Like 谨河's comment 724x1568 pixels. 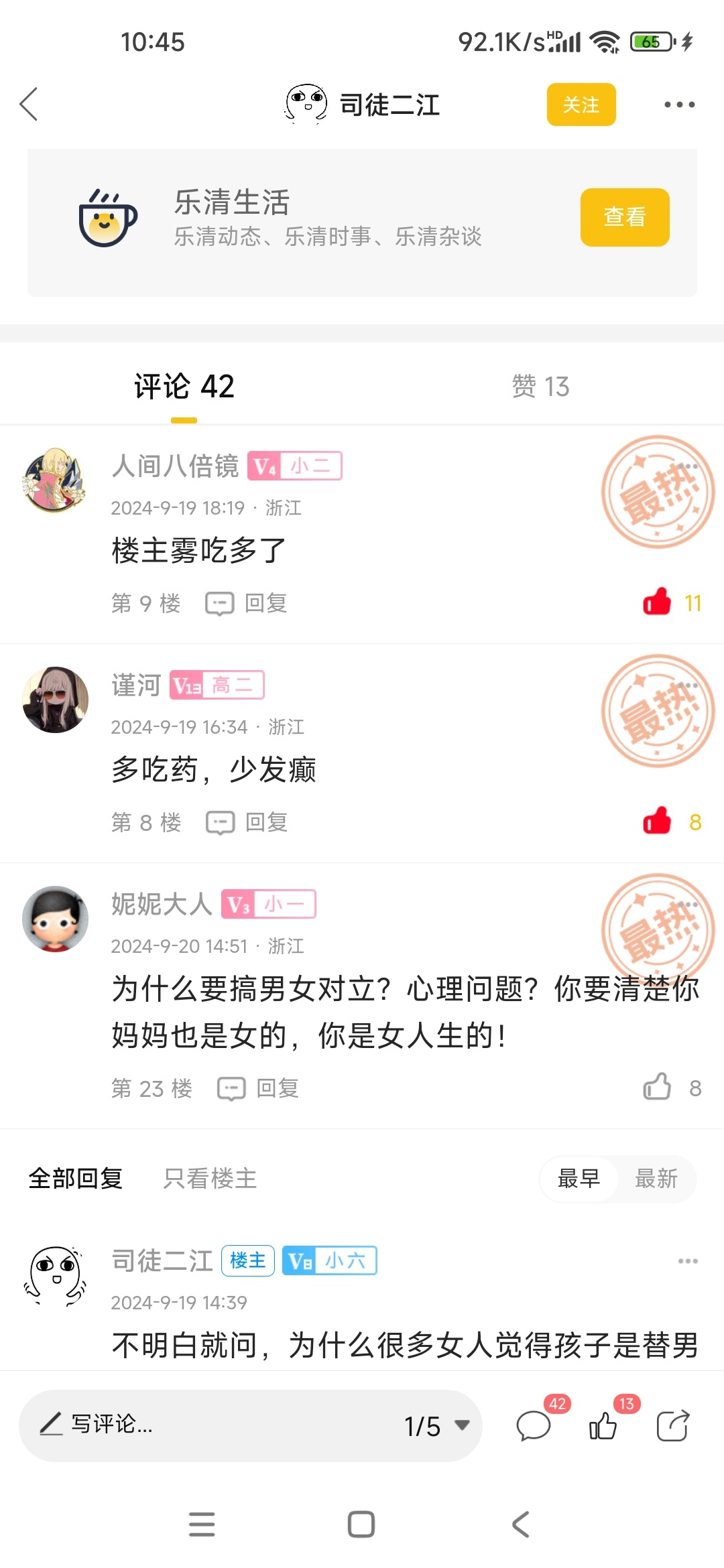click(x=658, y=822)
